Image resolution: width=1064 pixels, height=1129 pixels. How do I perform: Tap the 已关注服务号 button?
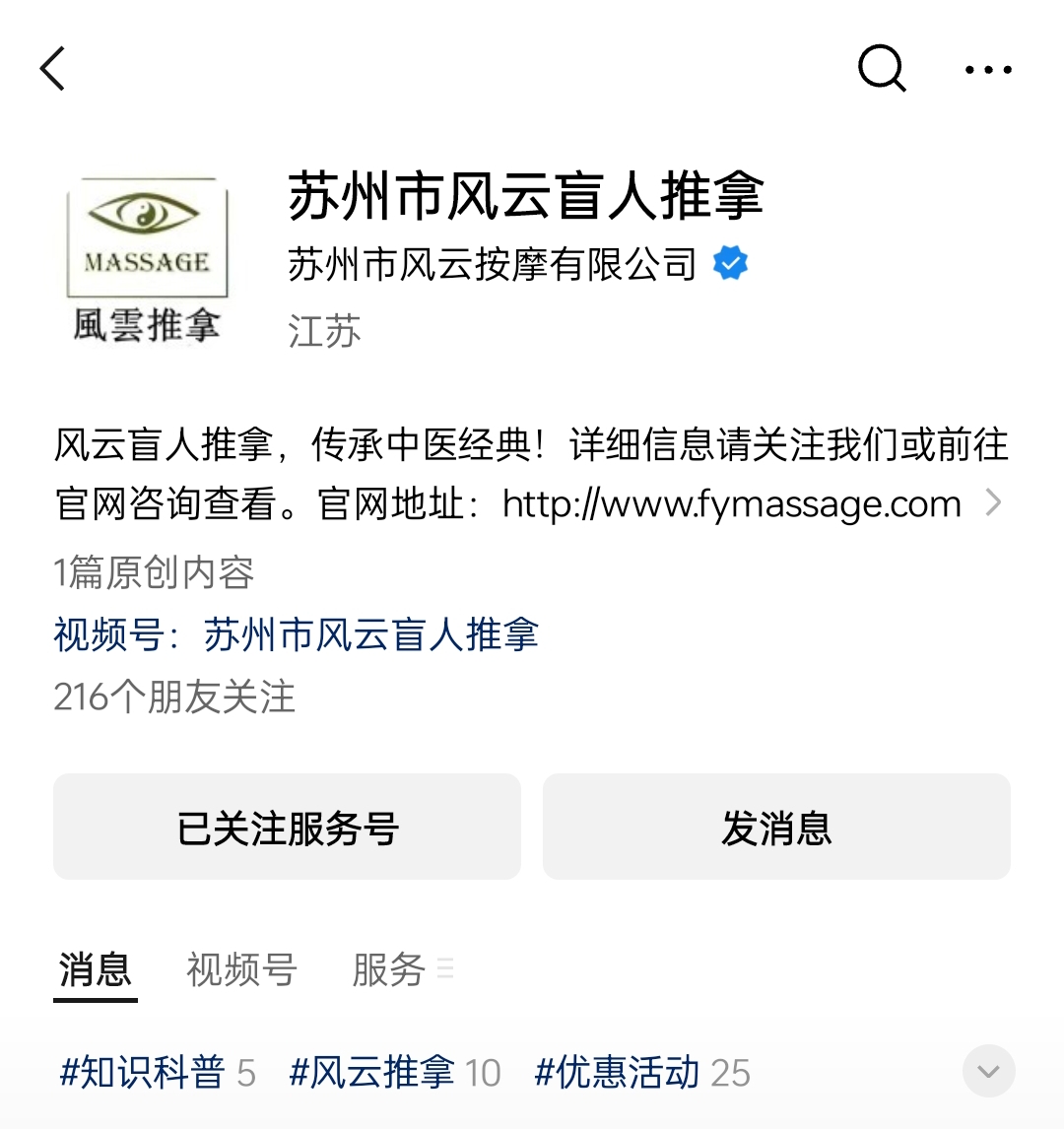coord(287,828)
